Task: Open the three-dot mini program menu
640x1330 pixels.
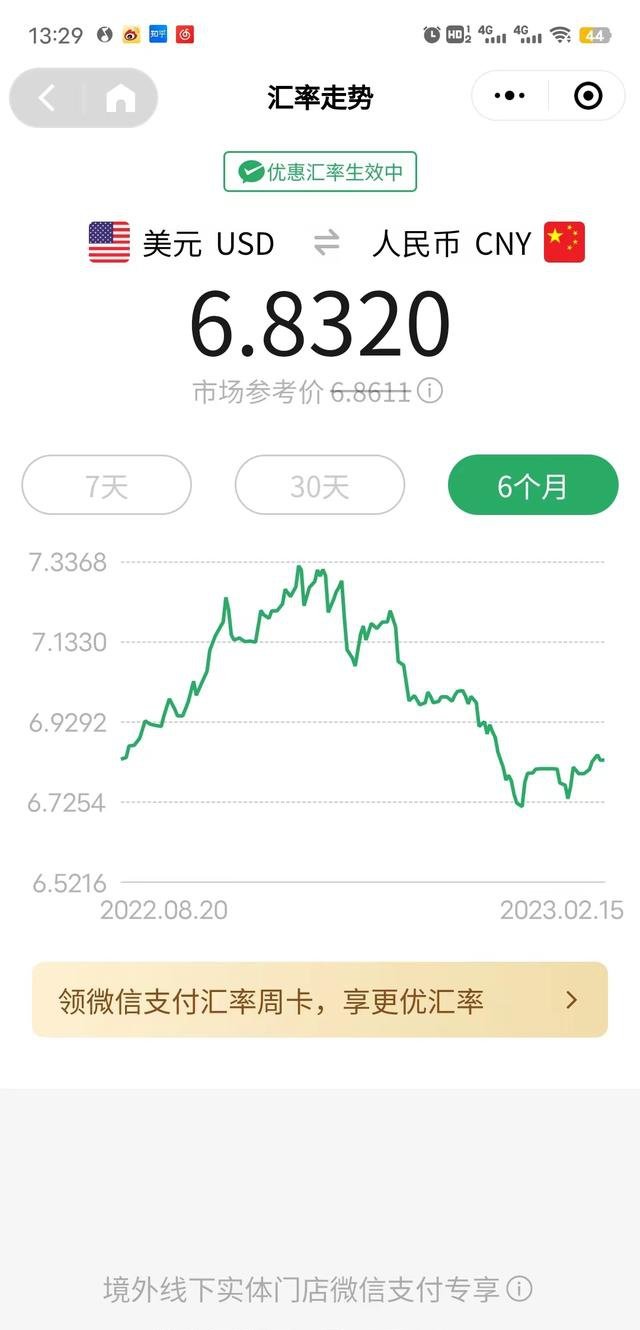Action: pyautogui.click(x=510, y=96)
